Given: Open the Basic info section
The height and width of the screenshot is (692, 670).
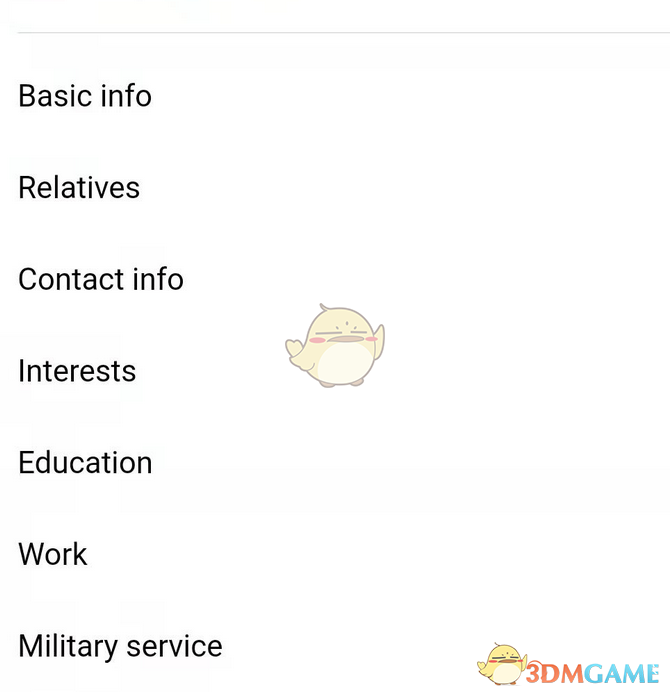Looking at the screenshot, I should click(x=85, y=96).
